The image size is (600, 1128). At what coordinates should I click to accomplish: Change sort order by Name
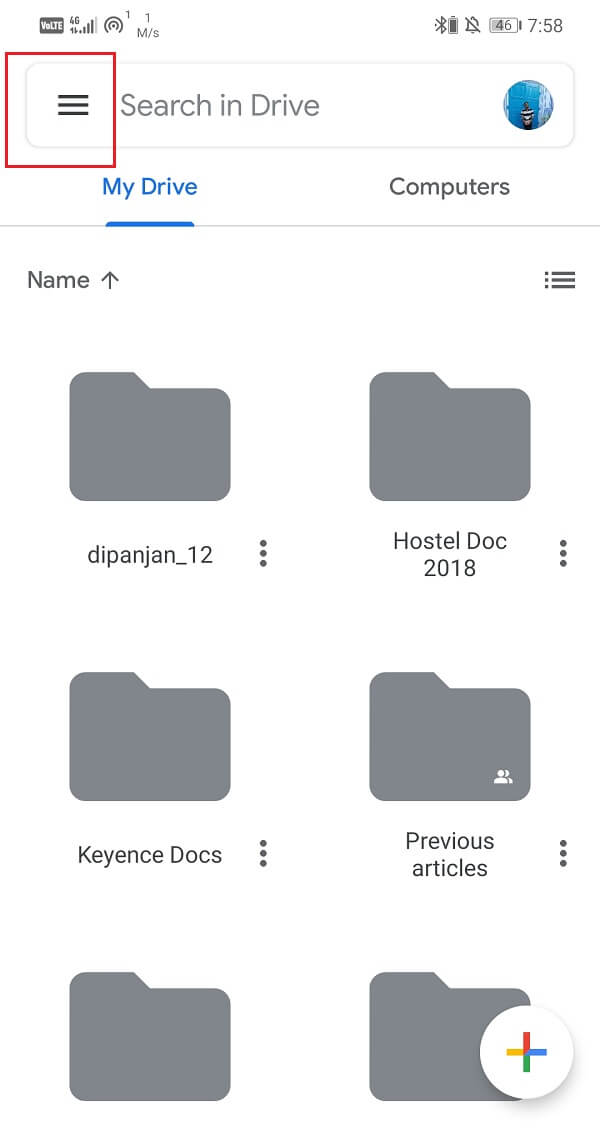(x=73, y=280)
